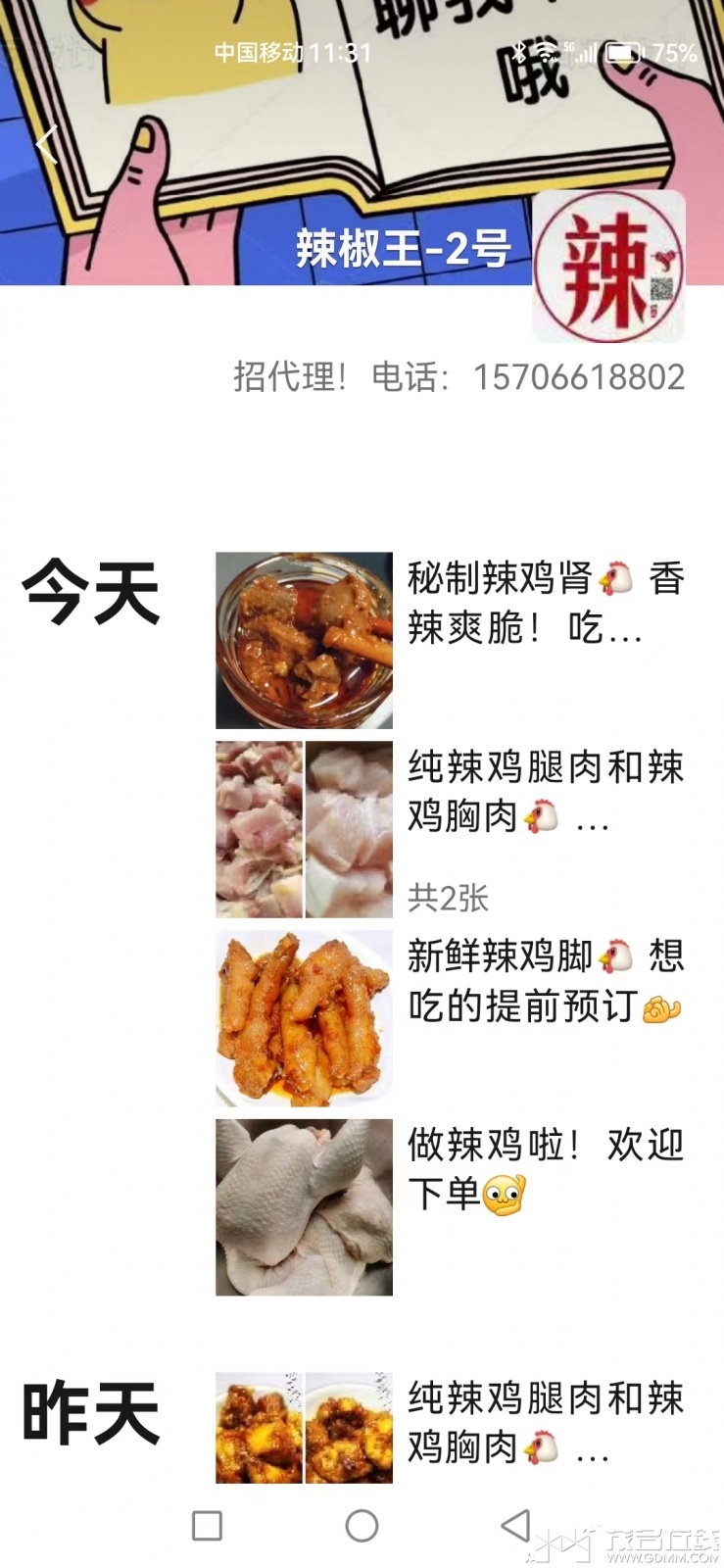Open today's 纯辣鸡腿肉和辣鸡胸肉 post with 共2张

pyautogui.click(x=451, y=829)
